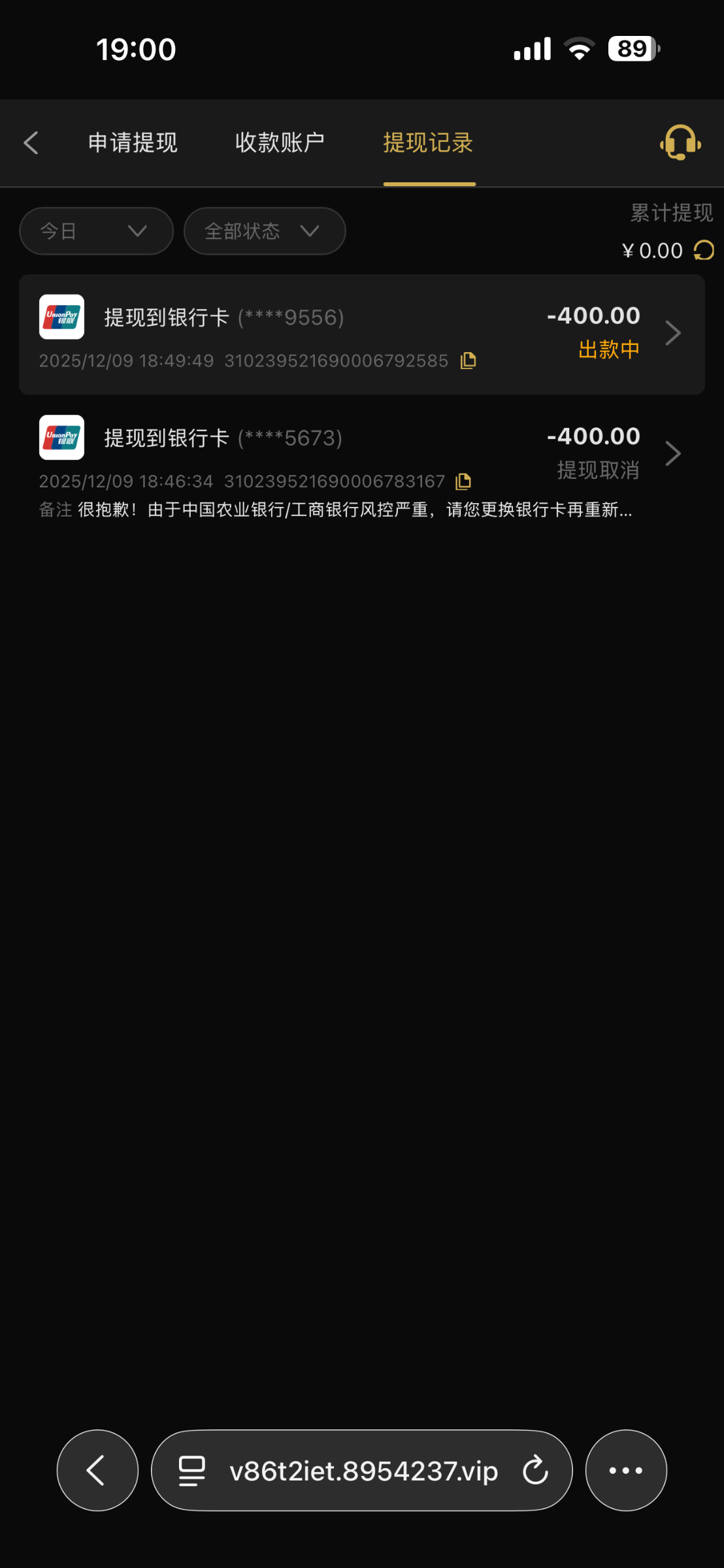Open withdrawal record for card ending 9556

click(x=361, y=334)
